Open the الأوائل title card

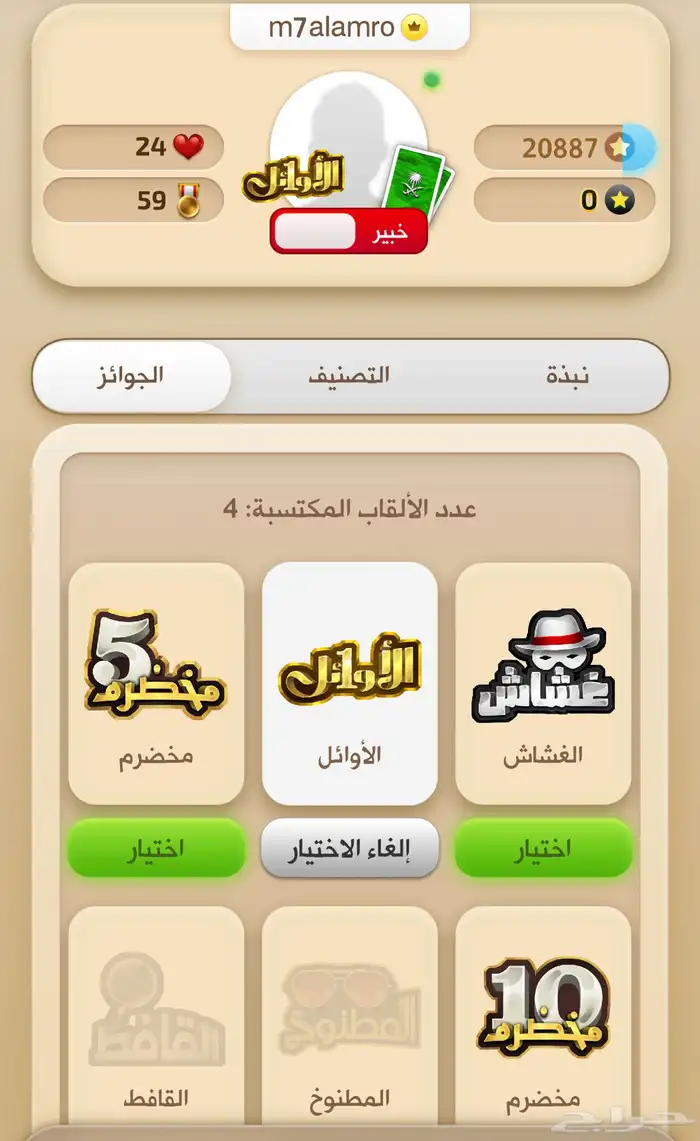point(350,683)
